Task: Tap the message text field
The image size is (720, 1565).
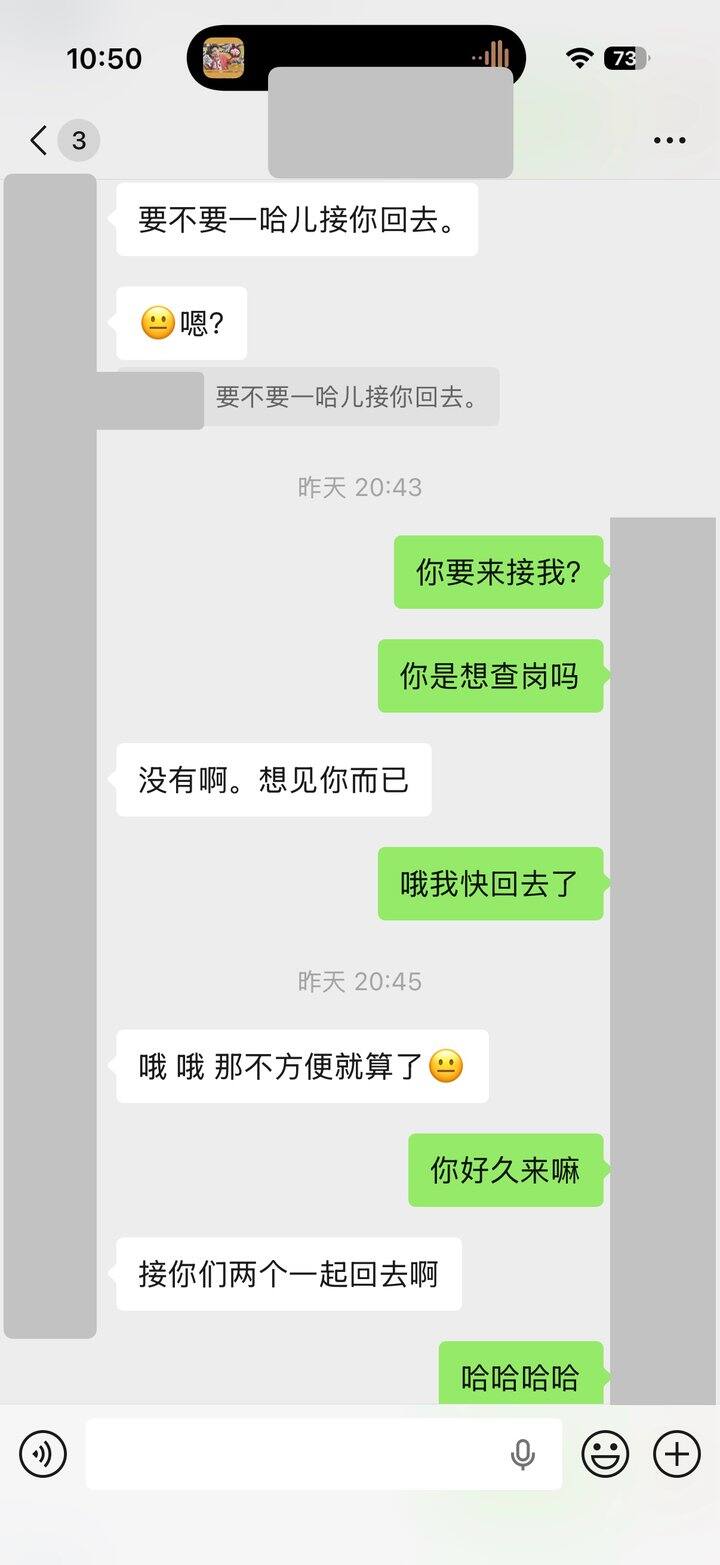Action: tap(295, 1453)
